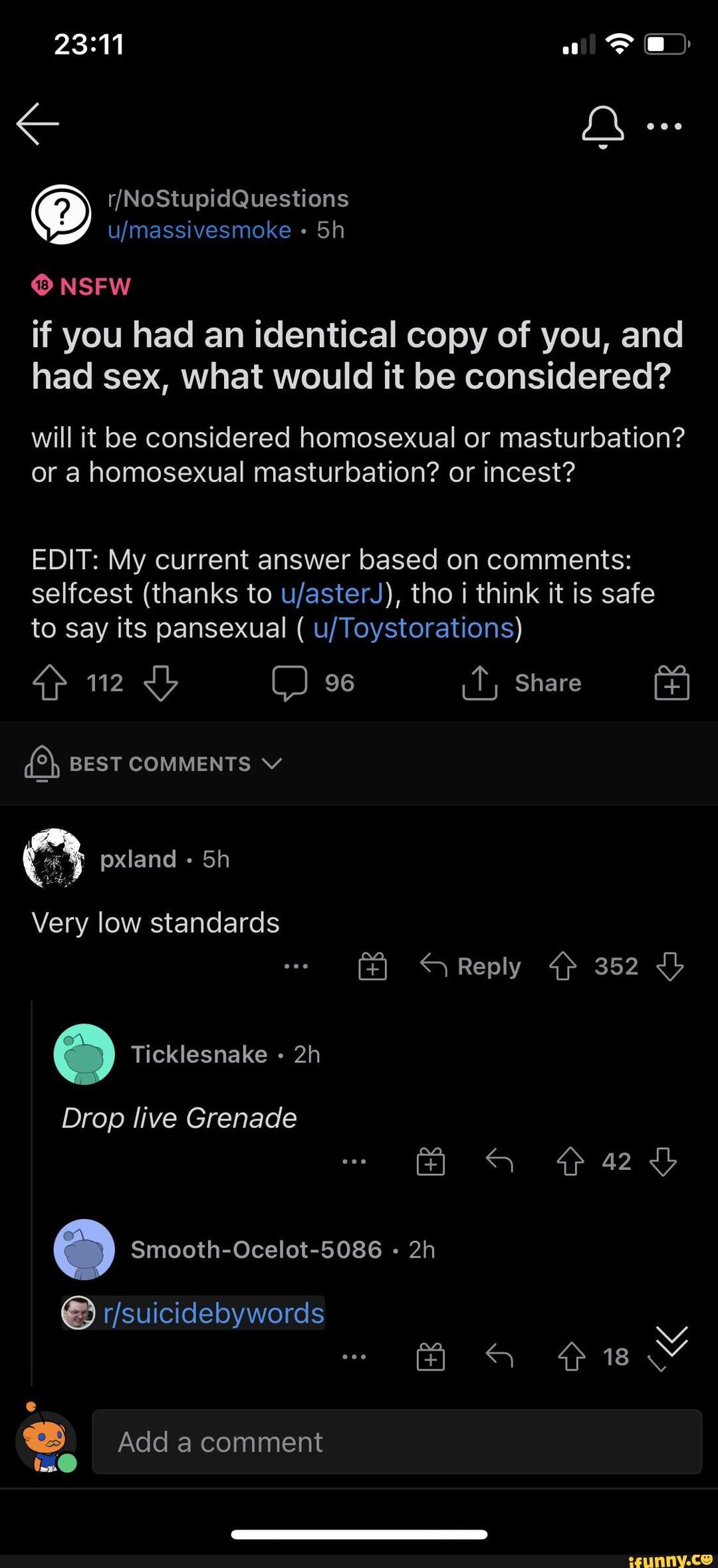Viewport: 718px width, 1568px height.
Task: View u/massivesmoke's profile
Action: coord(197,230)
